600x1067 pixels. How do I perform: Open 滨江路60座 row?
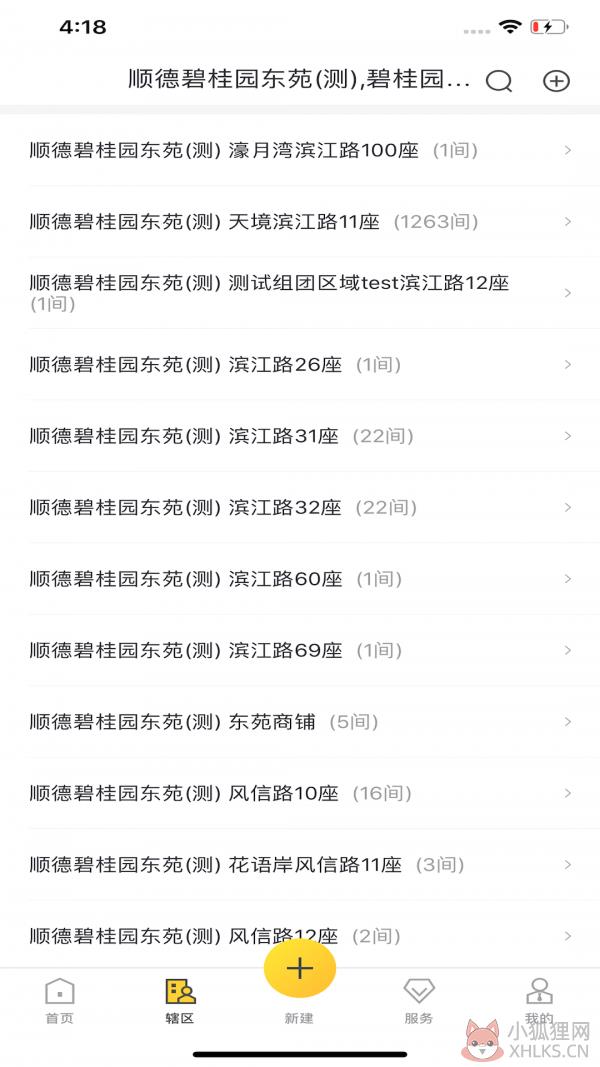(x=300, y=579)
